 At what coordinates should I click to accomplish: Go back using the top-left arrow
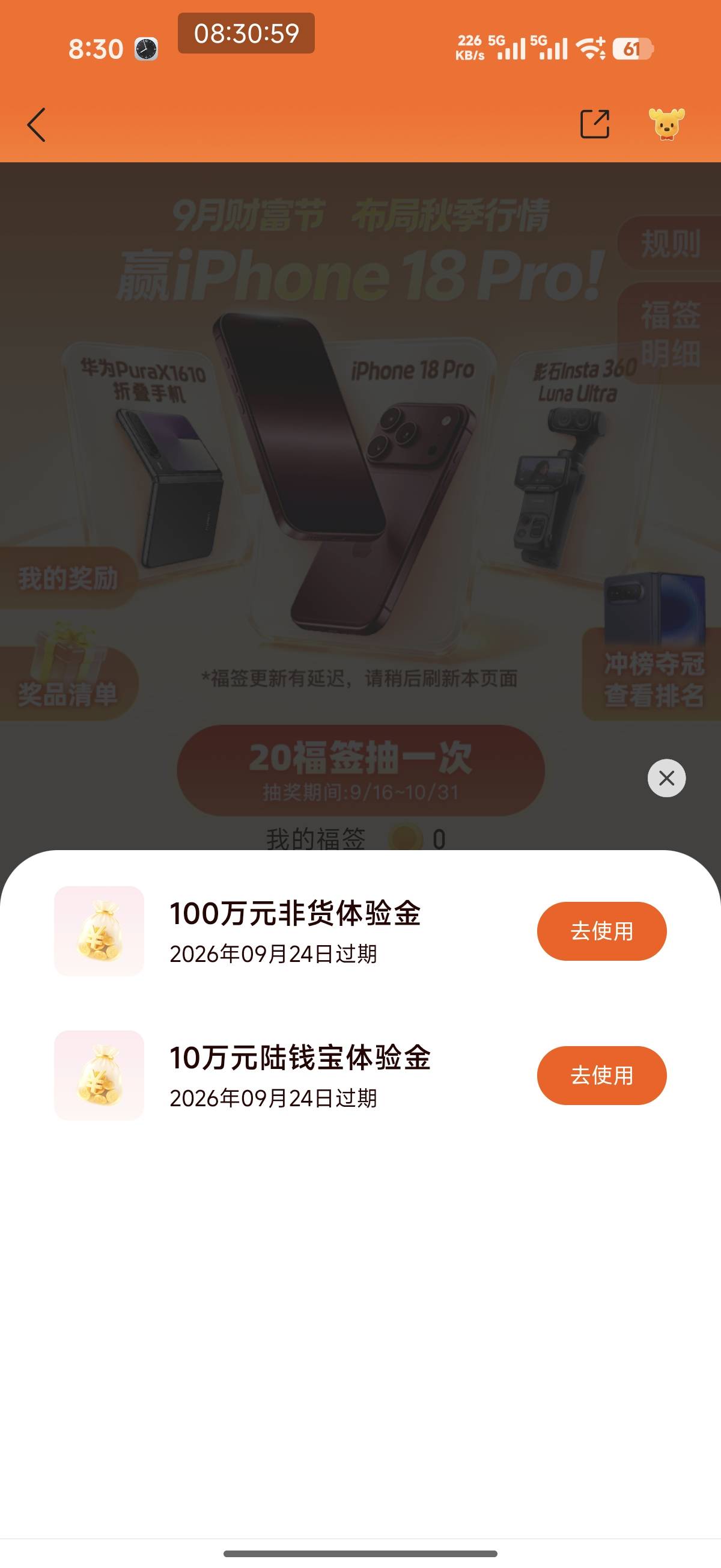point(37,125)
